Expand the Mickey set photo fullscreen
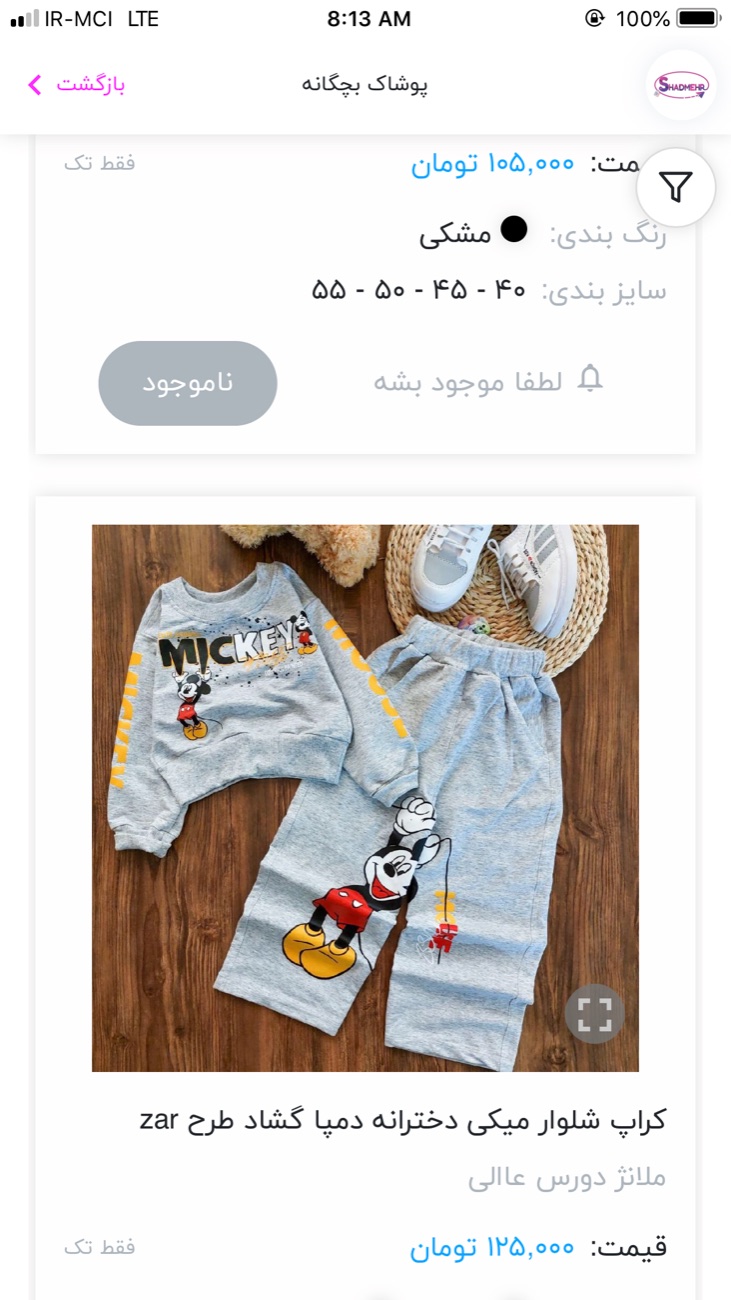The height and width of the screenshot is (1300, 731). [595, 1014]
